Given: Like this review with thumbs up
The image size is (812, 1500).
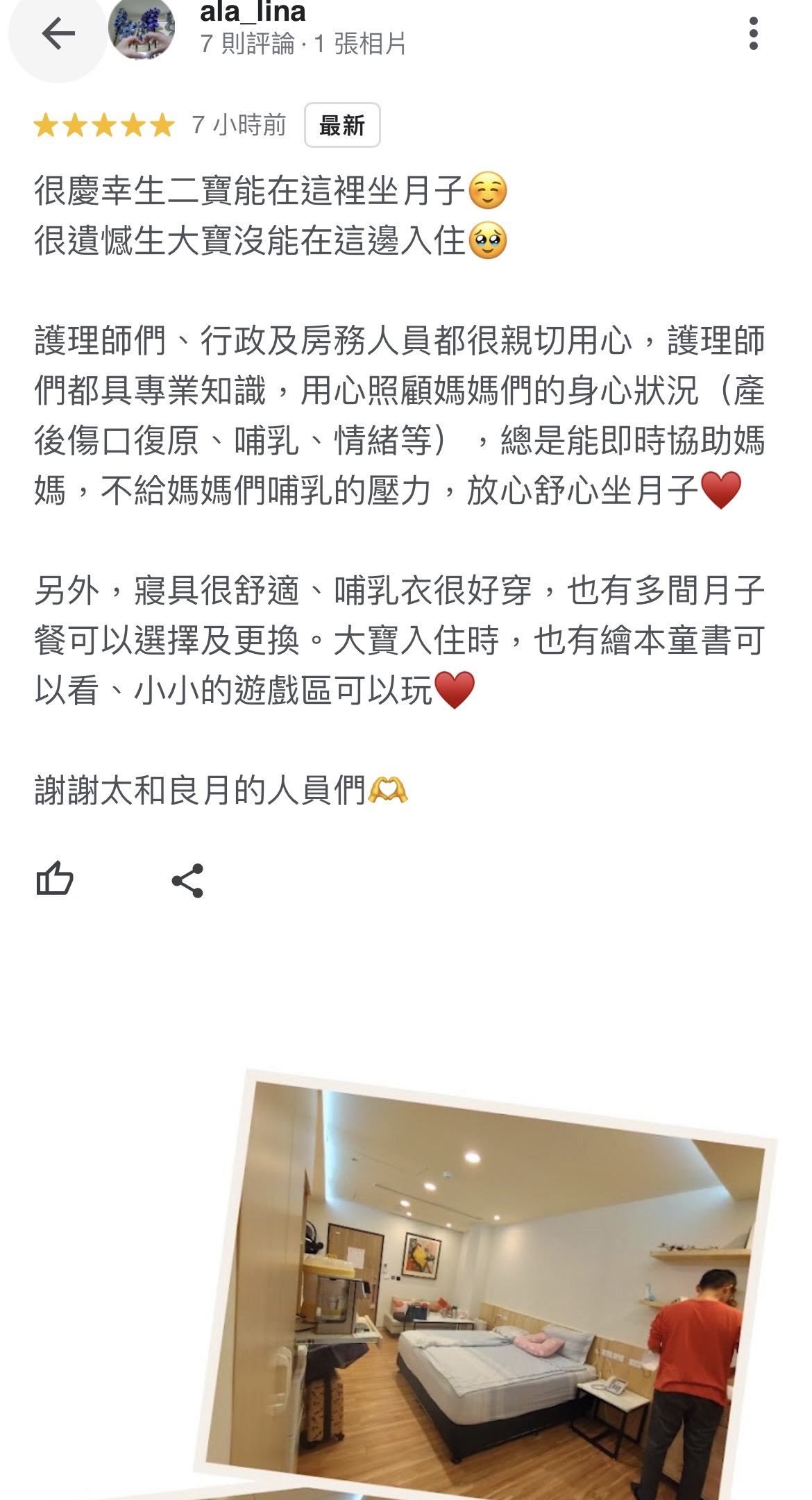Looking at the screenshot, I should pyautogui.click(x=54, y=879).
